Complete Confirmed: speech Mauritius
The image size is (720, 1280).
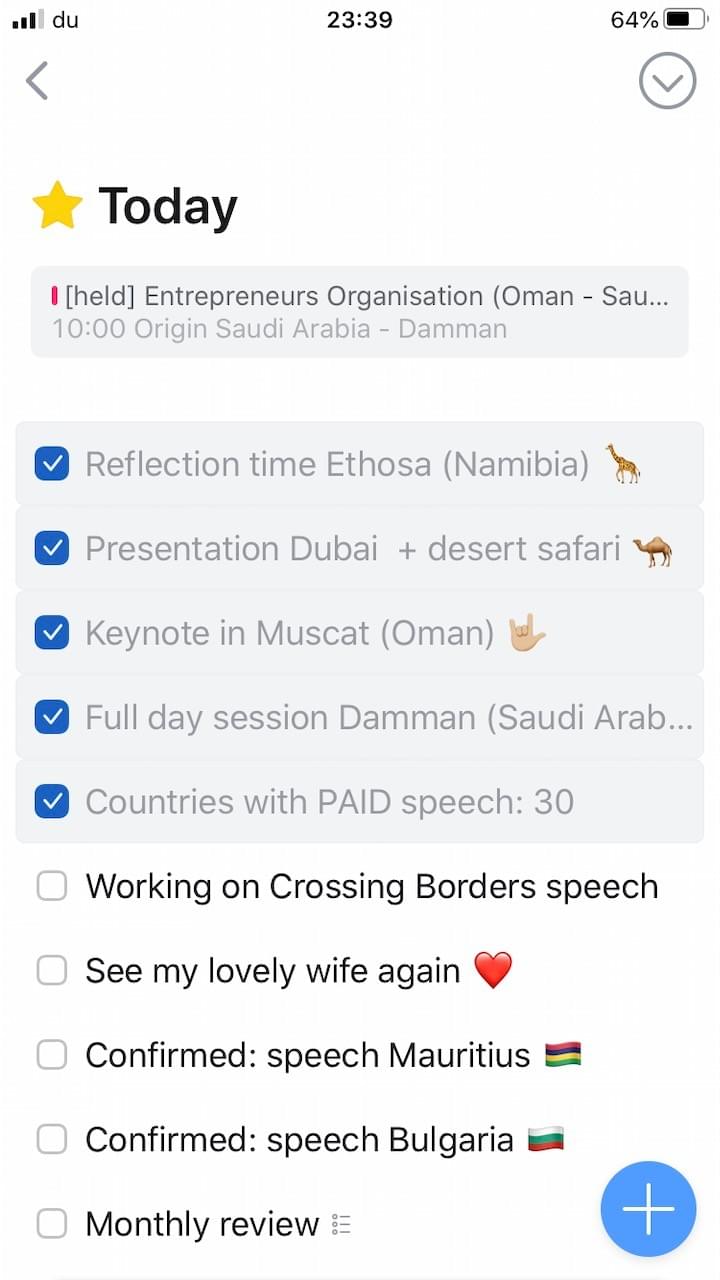(x=52, y=1054)
